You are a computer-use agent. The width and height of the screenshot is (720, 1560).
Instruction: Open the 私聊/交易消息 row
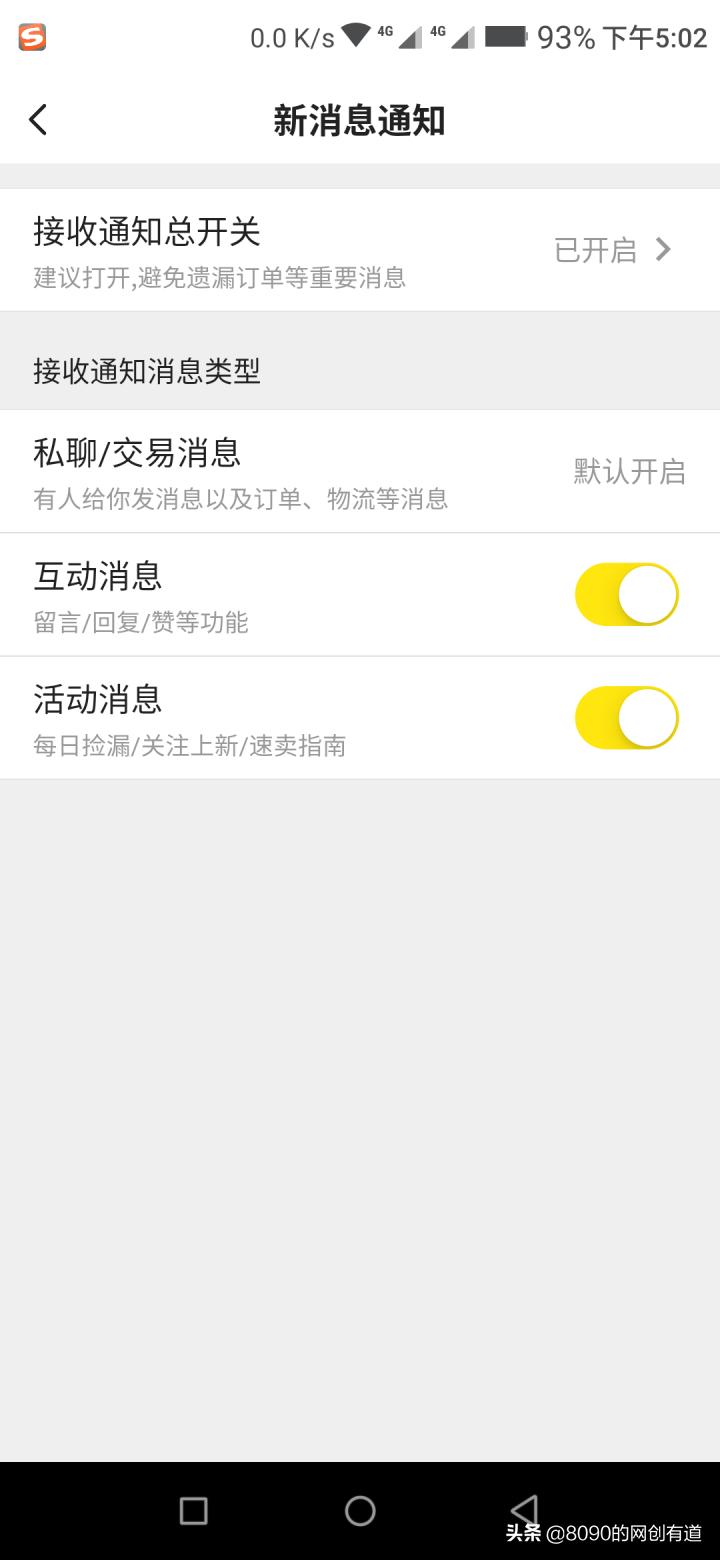point(360,470)
